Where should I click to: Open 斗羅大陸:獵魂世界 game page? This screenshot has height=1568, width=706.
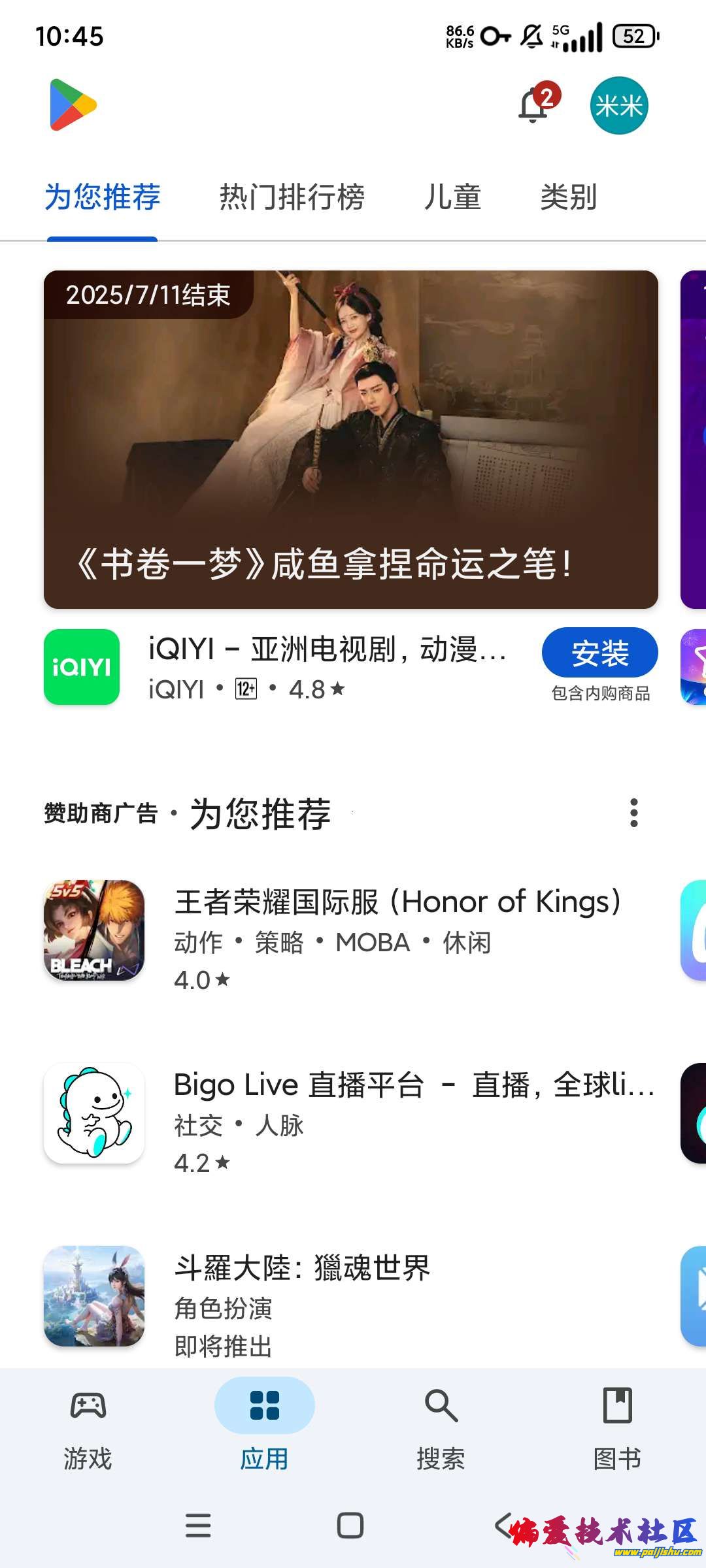(302, 1296)
